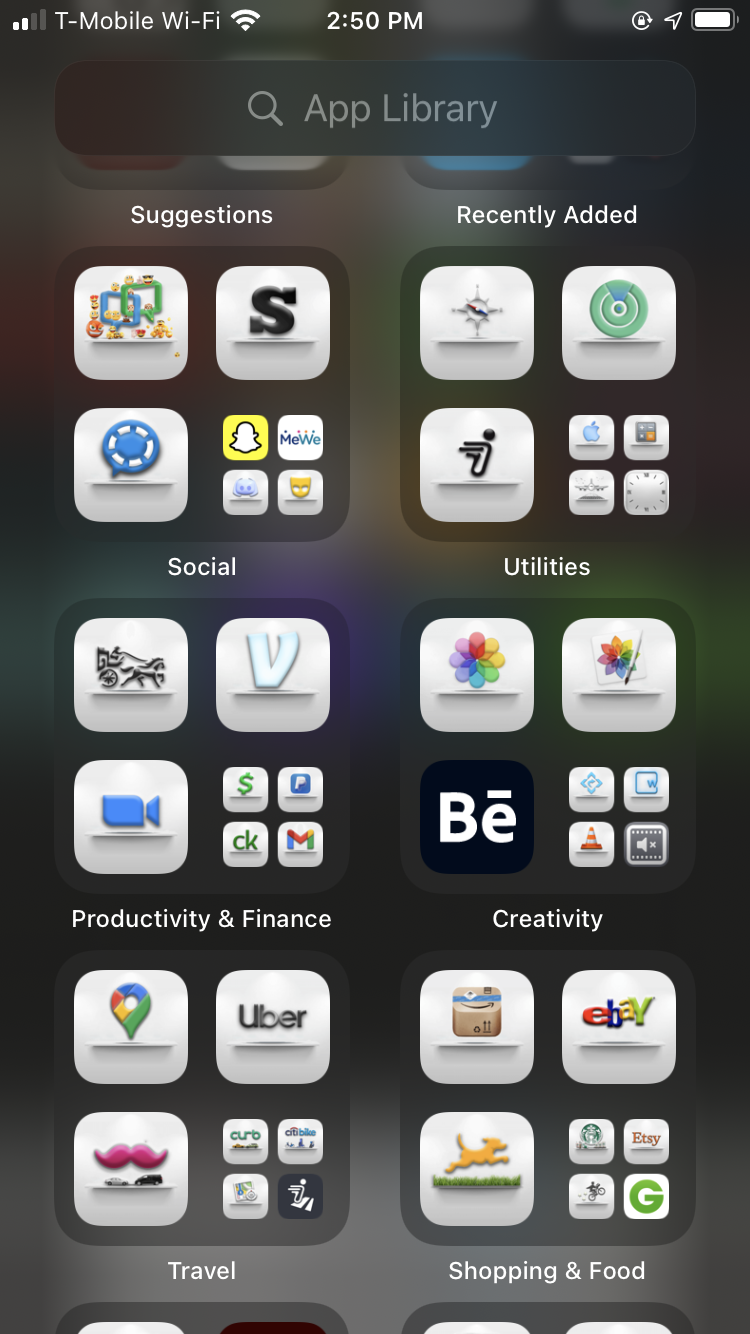
Task: Expand the Travel folder's small app group
Action: click(273, 1168)
